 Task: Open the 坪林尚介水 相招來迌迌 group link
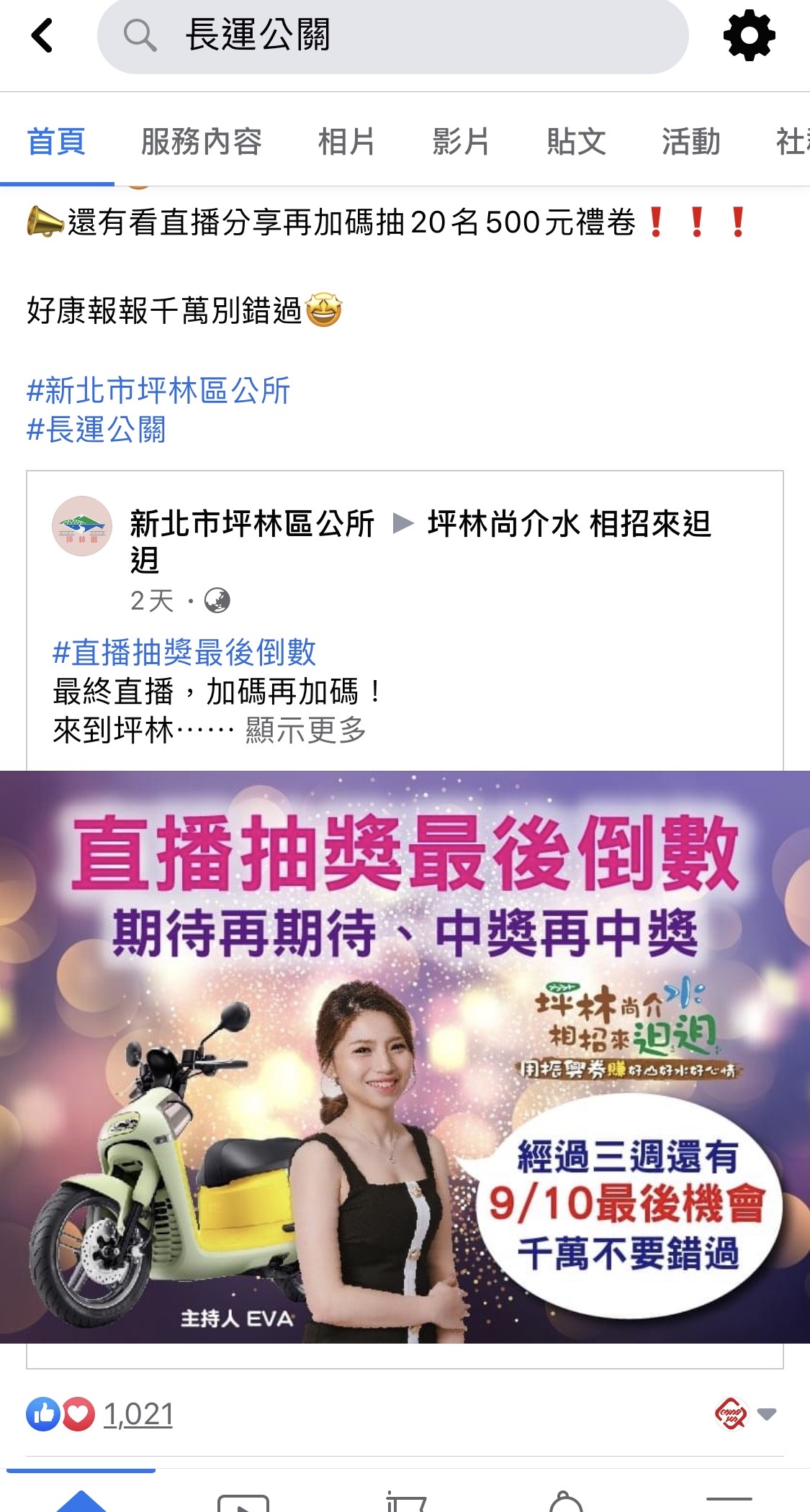[569, 523]
